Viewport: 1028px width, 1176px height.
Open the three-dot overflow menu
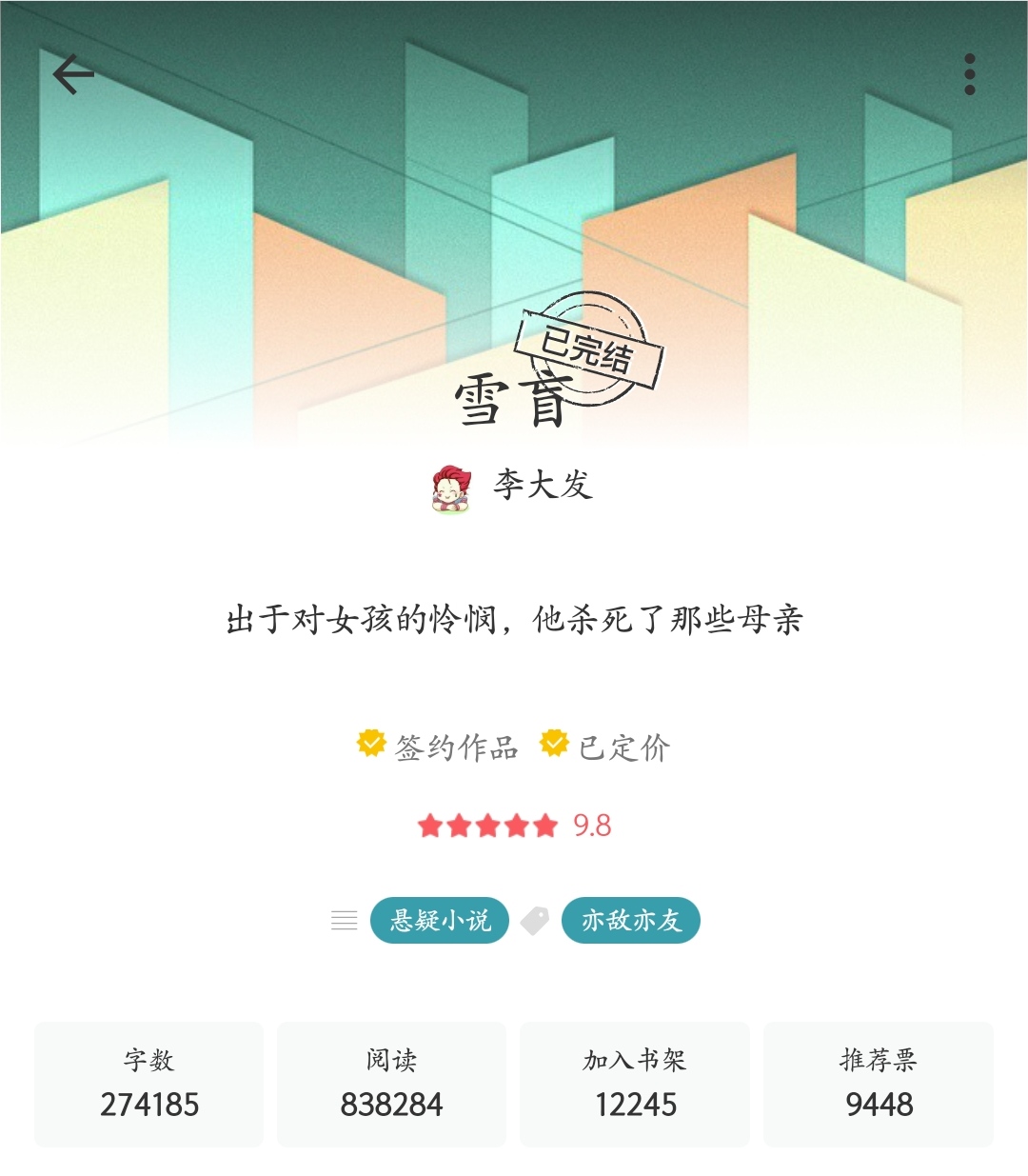coord(969,74)
